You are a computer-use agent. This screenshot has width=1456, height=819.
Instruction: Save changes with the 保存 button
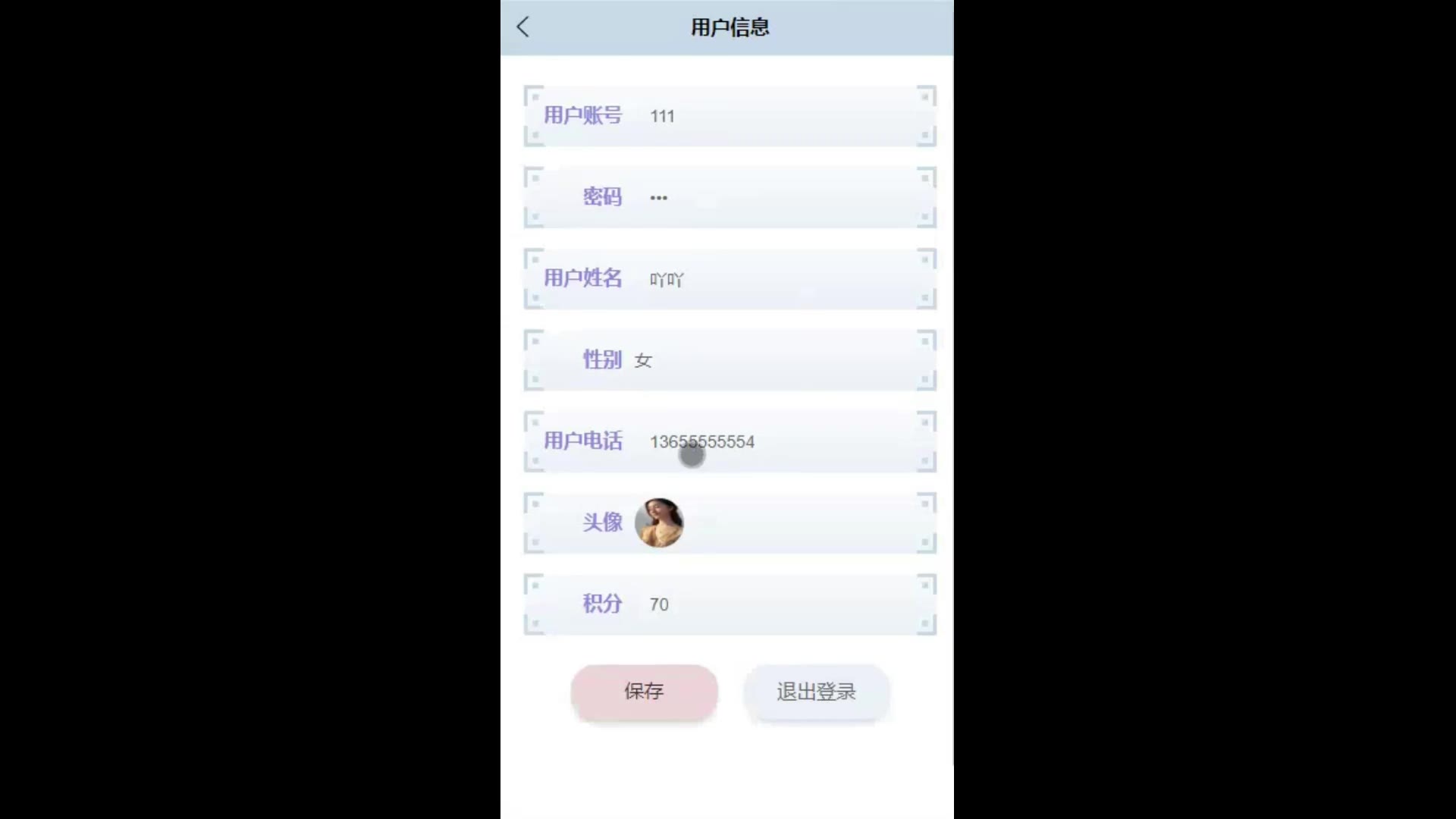click(644, 692)
